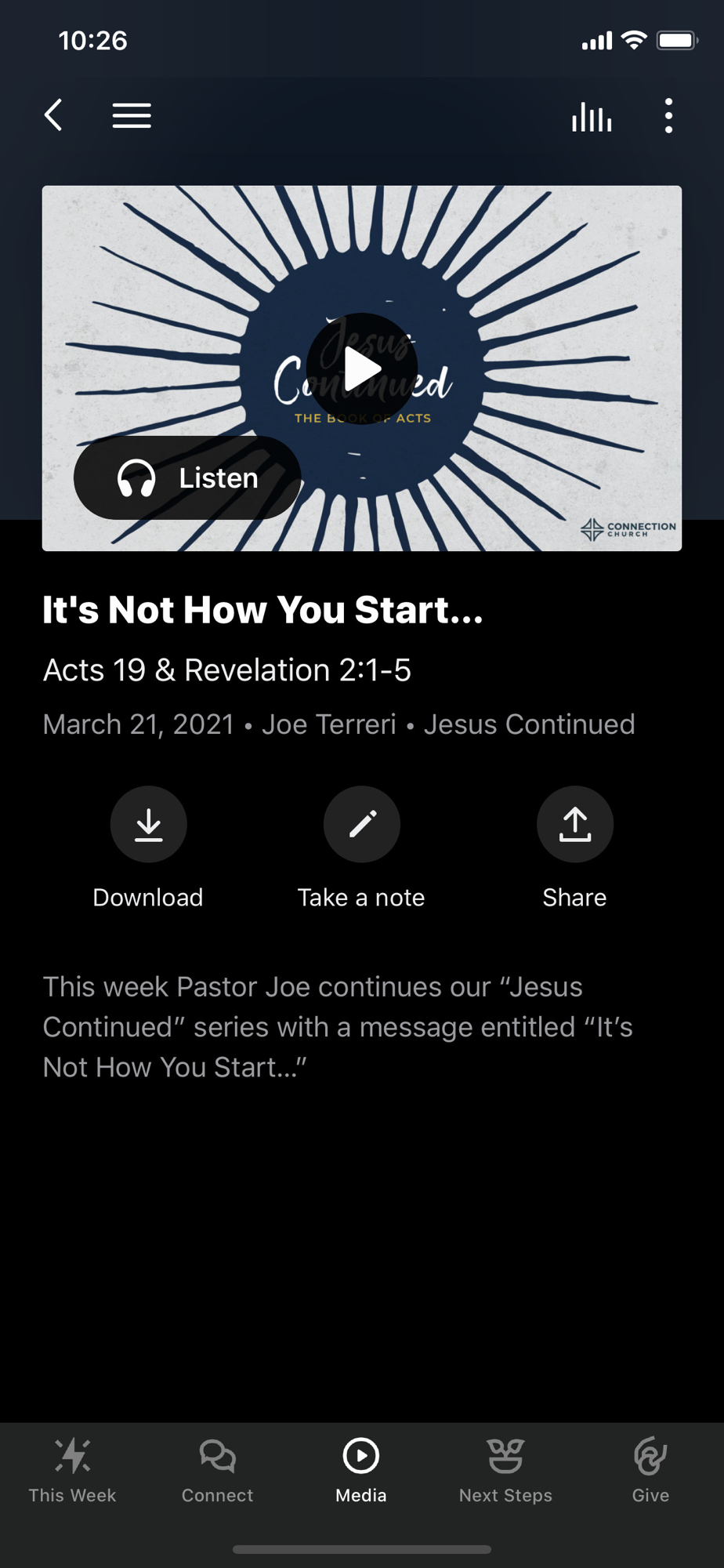Go back using the top-left arrow
Image resolution: width=724 pixels, height=1568 pixels.
click(x=53, y=116)
